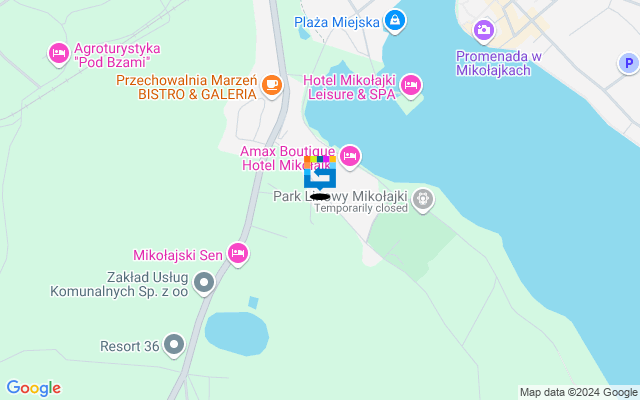This screenshot has height=400, width=640.
Task: Select the Park Linowy Mikołajki pin
Action: coord(424,200)
